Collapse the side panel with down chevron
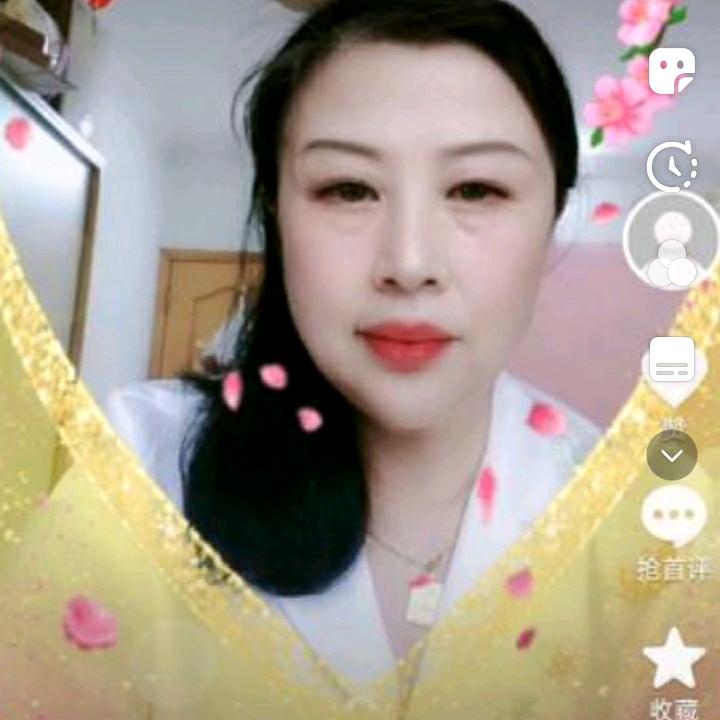Image resolution: width=720 pixels, height=720 pixels. 672,456
